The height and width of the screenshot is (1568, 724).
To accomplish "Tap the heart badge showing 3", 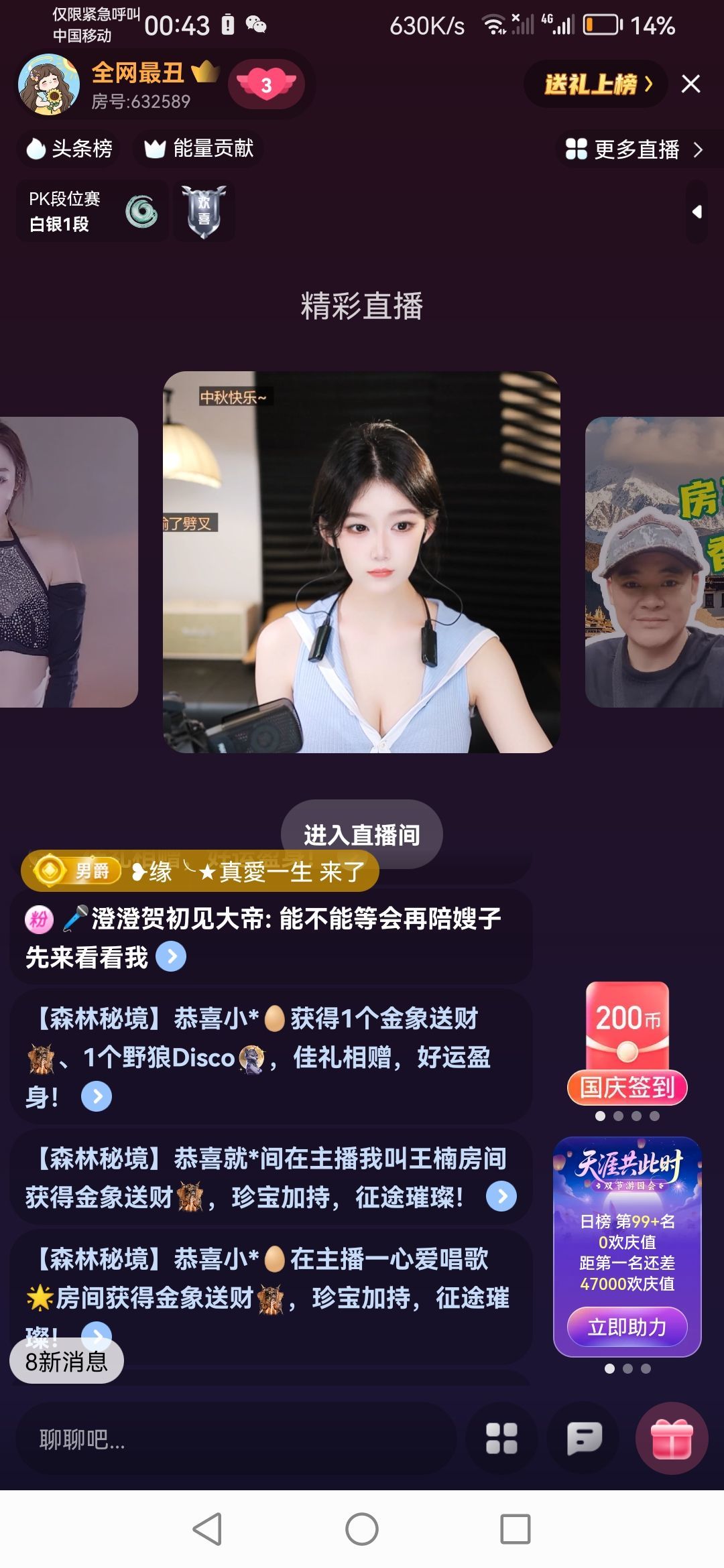I will 266,84.
